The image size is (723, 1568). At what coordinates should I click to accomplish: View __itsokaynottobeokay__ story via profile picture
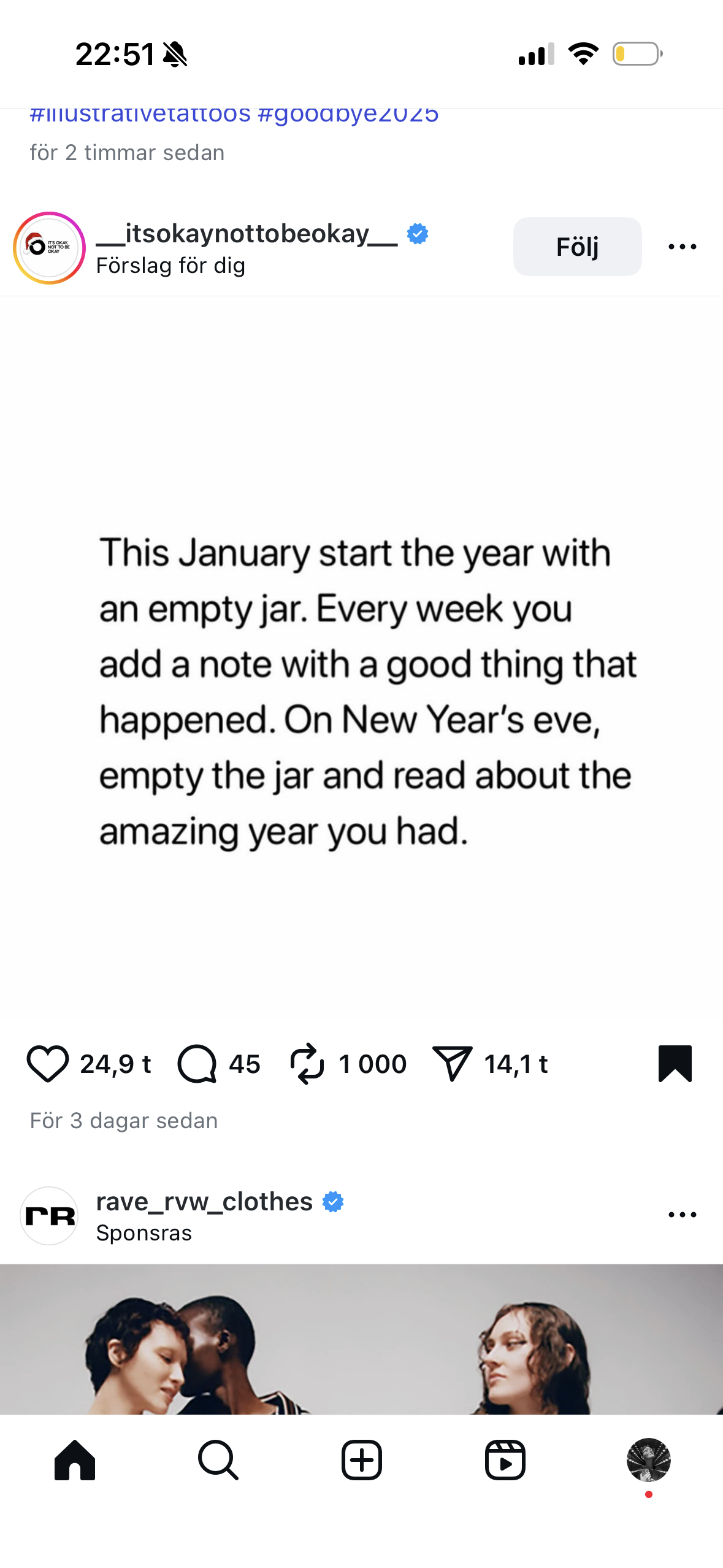click(x=49, y=248)
